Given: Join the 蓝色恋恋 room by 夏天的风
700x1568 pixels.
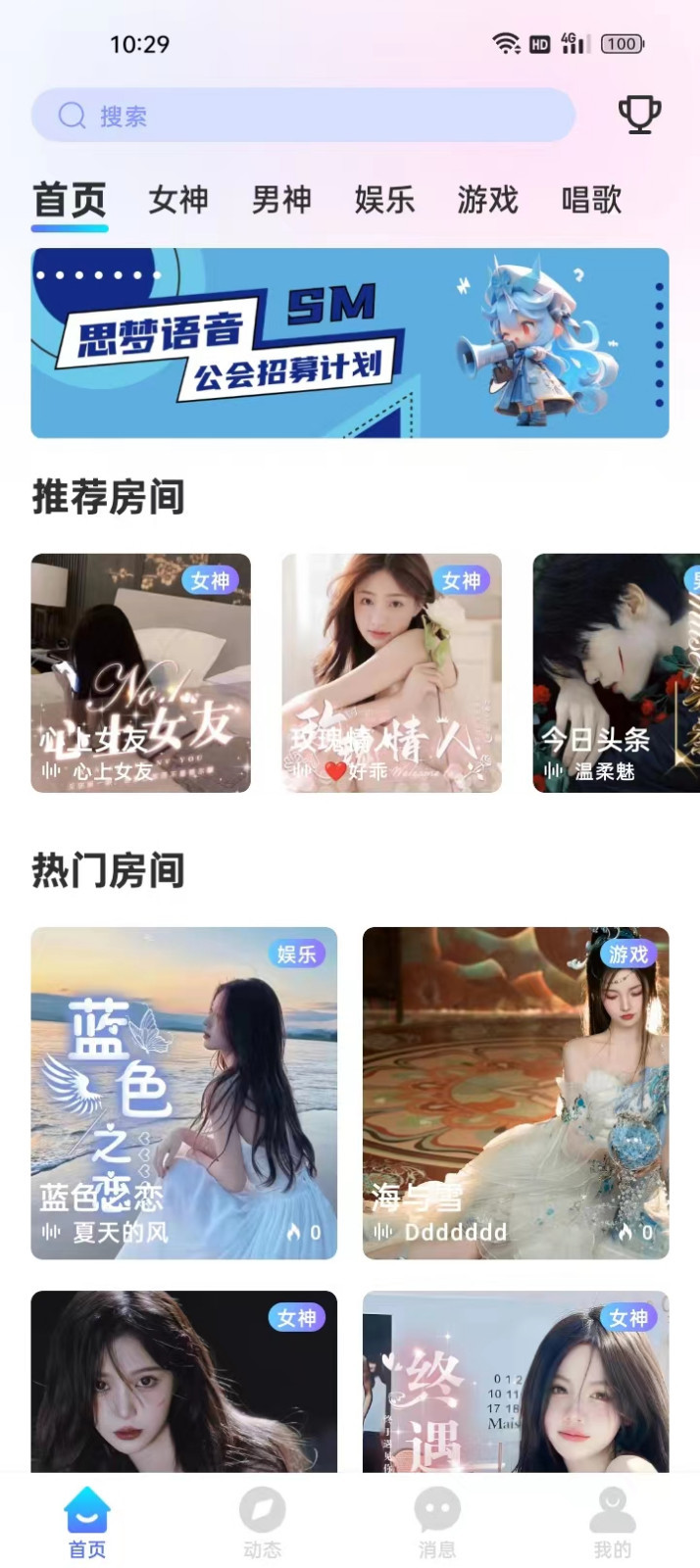Looking at the screenshot, I should pos(183,1093).
